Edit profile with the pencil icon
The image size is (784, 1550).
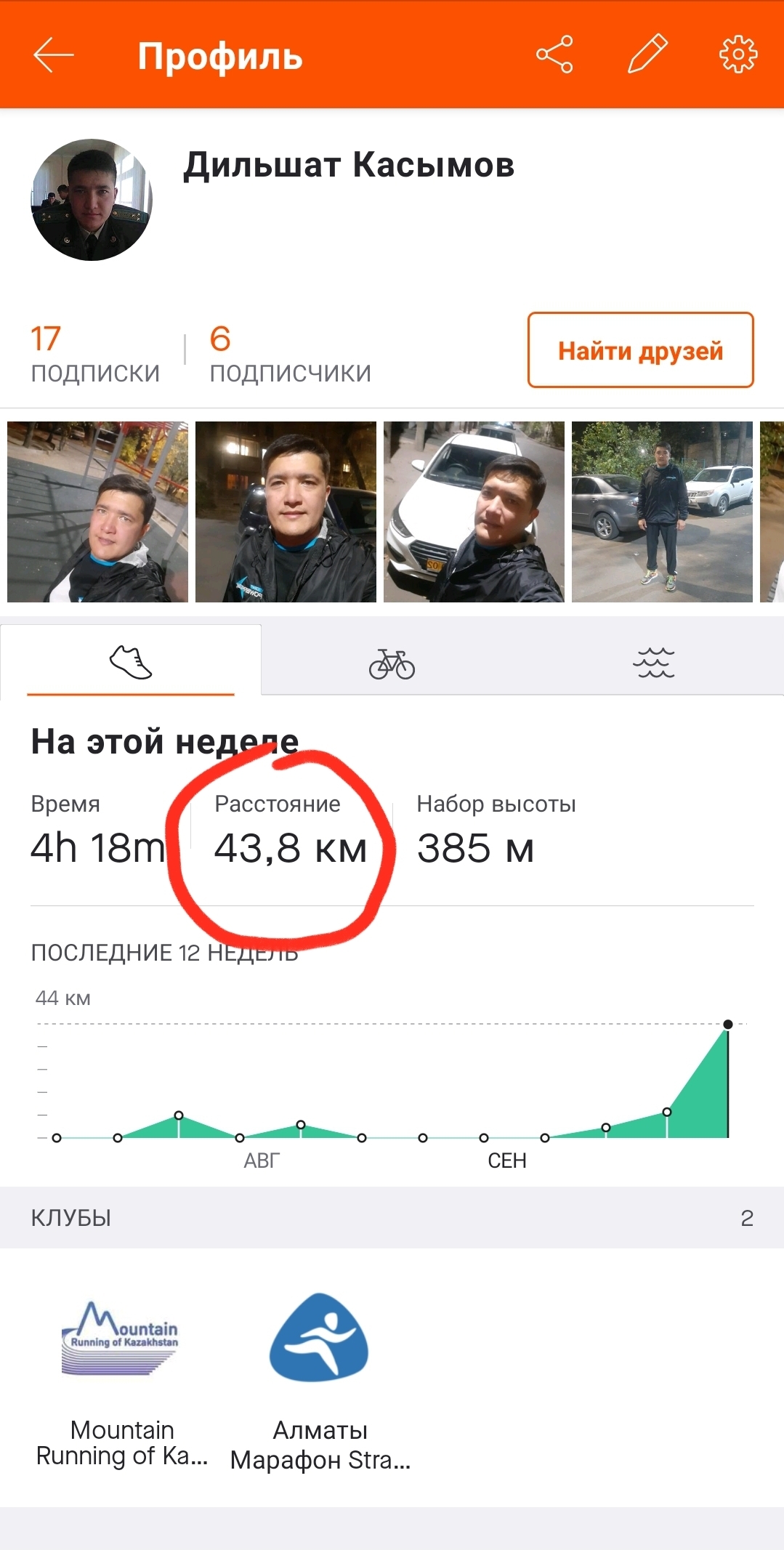point(647,55)
